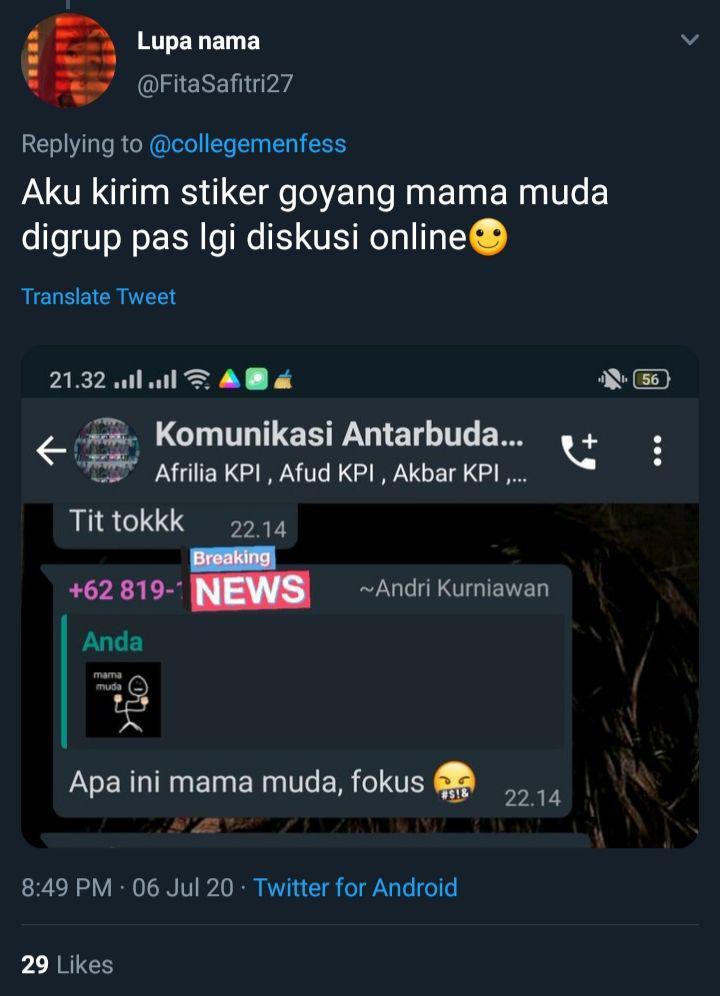Open Lupa nama's profile picture
Viewport: 720px width, 996px height.
pyautogui.click(x=68, y=61)
